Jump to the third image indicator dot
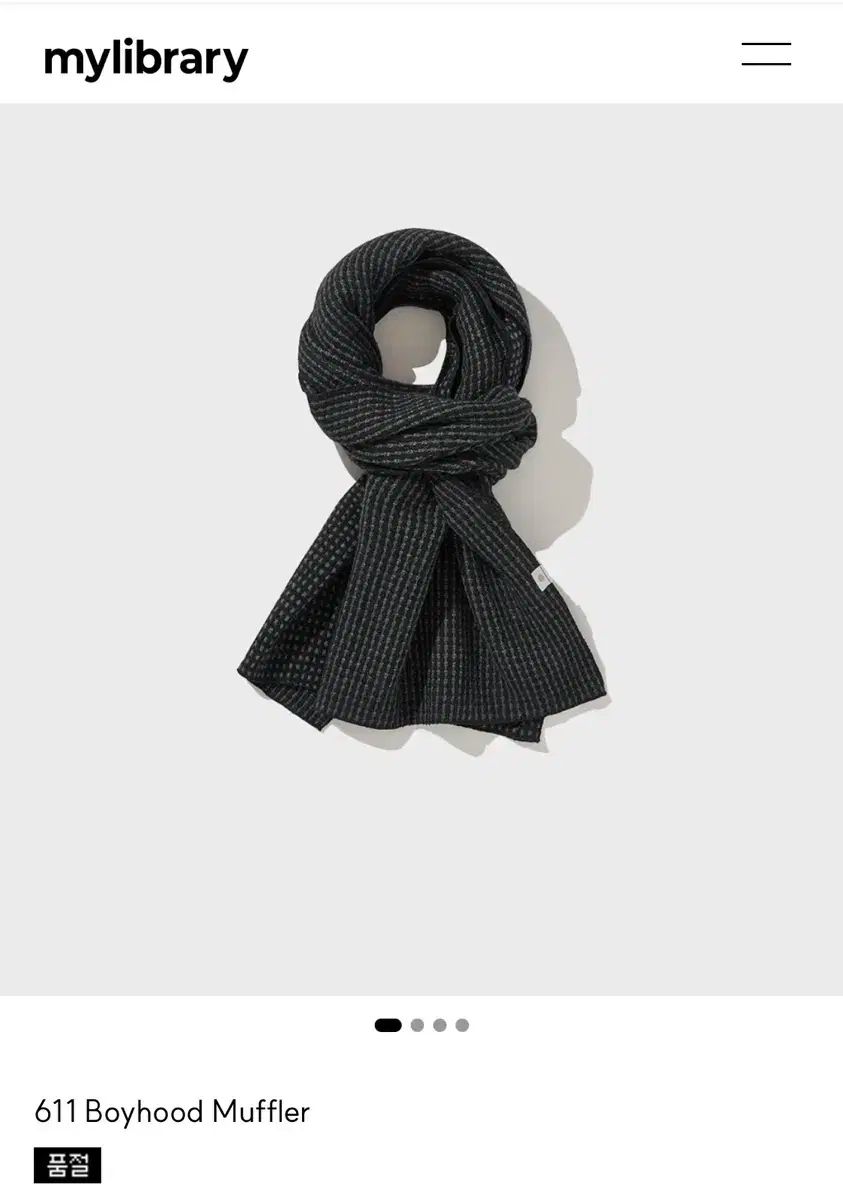The image size is (843, 1200). [440, 1025]
